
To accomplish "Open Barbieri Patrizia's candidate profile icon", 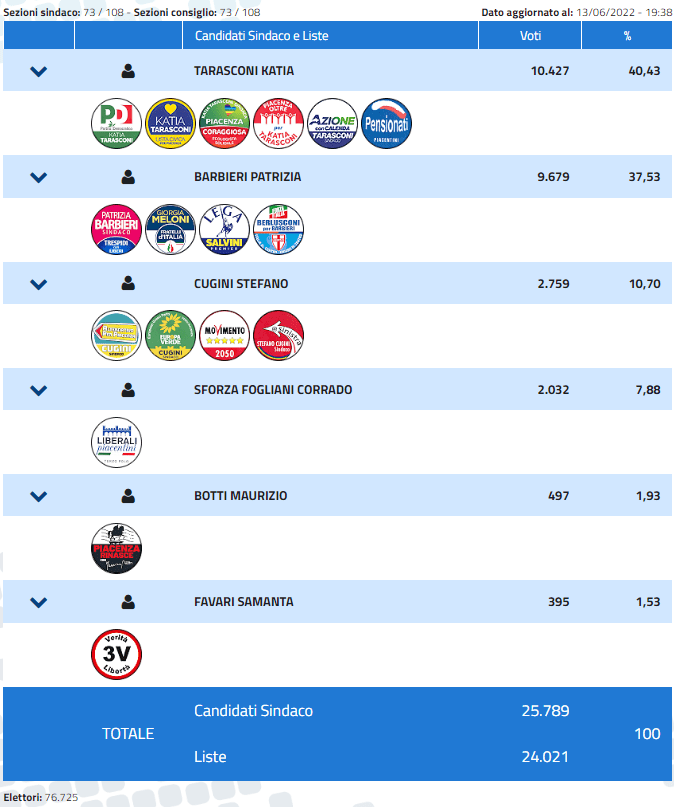I will 128,177.
